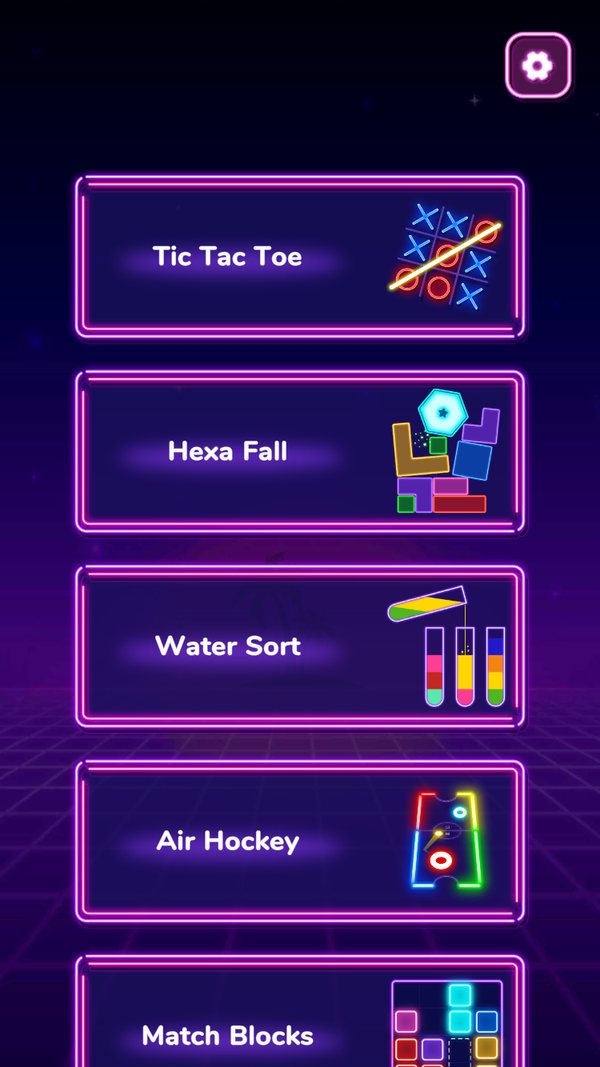The height and width of the screenshot is (1067, 600).
Task: Choose the Match Blocks game
Action: click(300, 1012)
